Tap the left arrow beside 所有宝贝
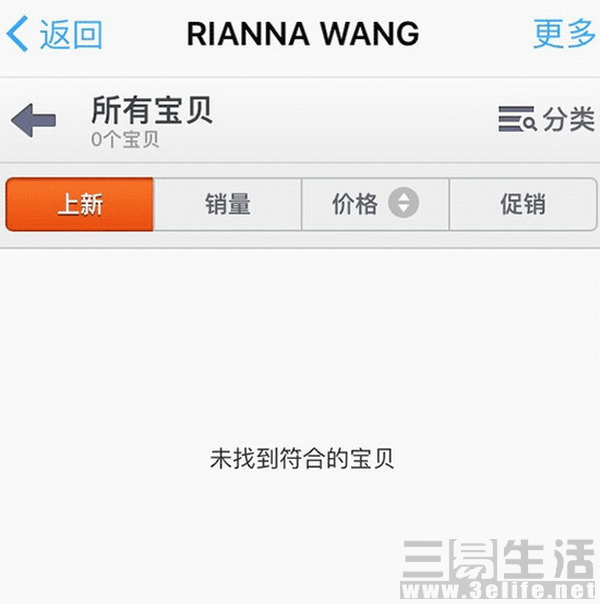The height and width of the screenshot is (604, 600). coord(33,121)
